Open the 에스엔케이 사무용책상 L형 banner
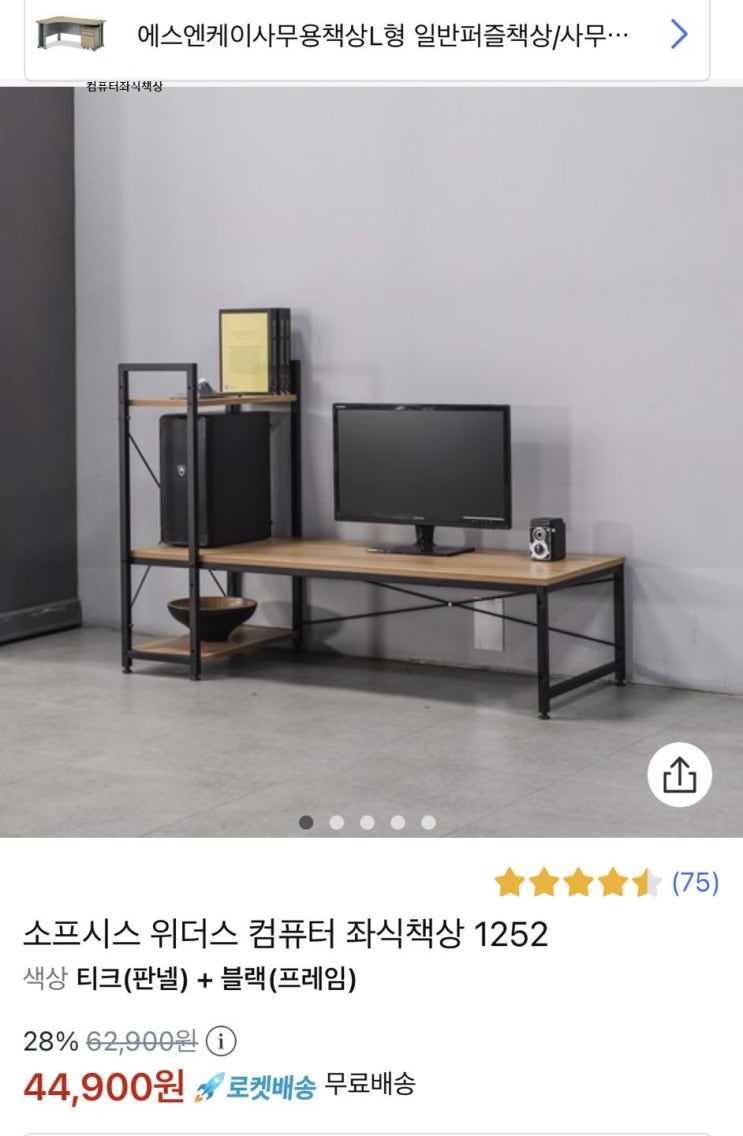The image size is (743, 1136). (x=380, y=37)
